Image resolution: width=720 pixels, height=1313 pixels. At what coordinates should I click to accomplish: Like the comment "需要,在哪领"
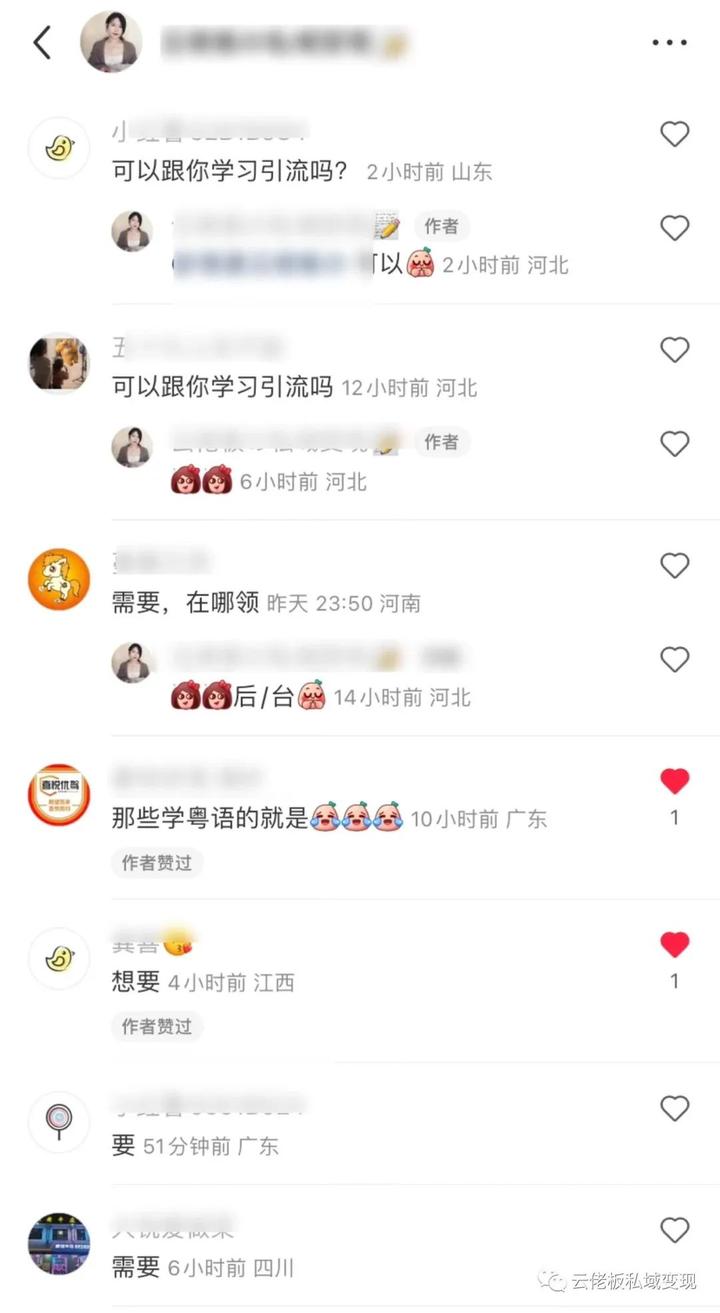pos(675,566)
